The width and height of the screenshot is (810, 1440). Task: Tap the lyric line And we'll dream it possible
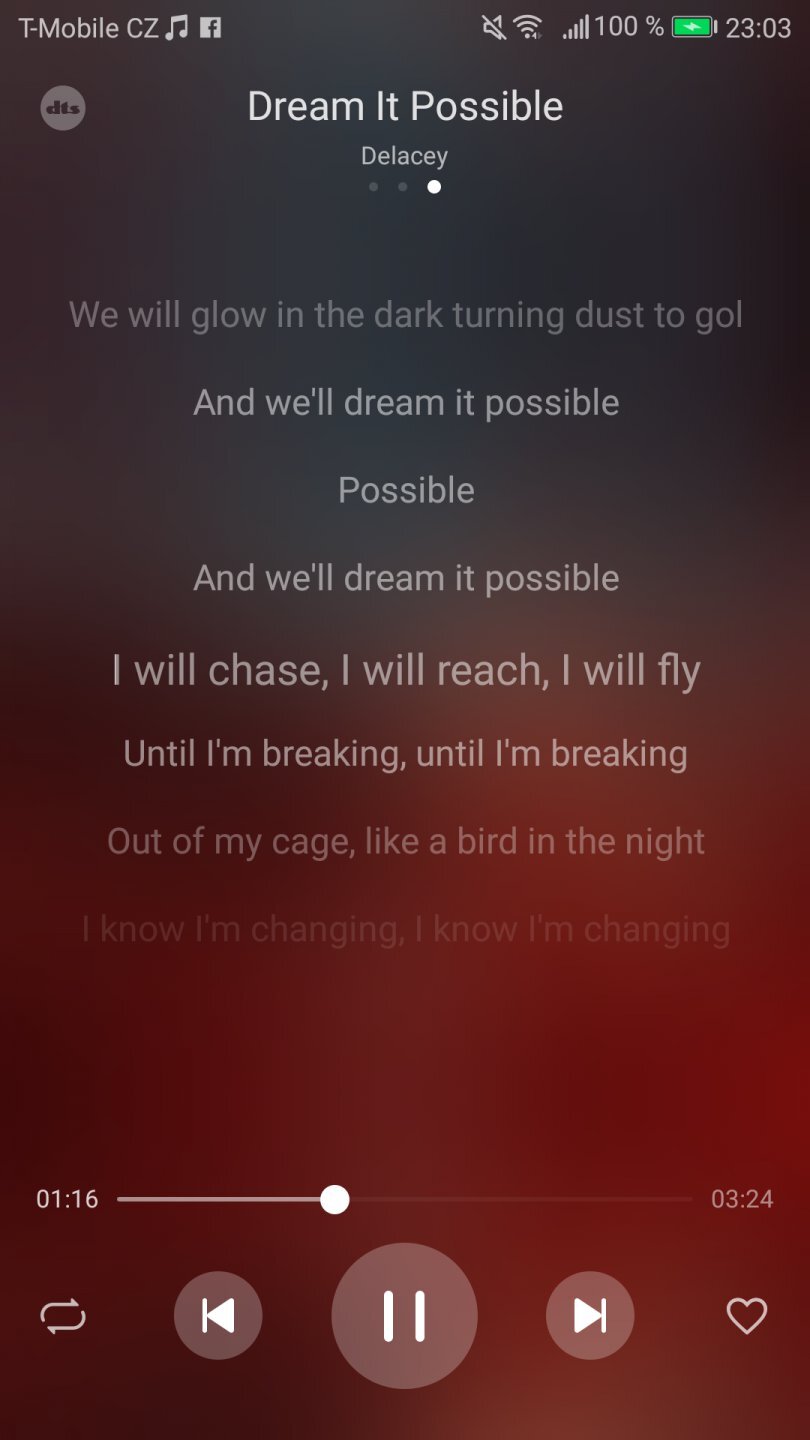tap(404, 402)
